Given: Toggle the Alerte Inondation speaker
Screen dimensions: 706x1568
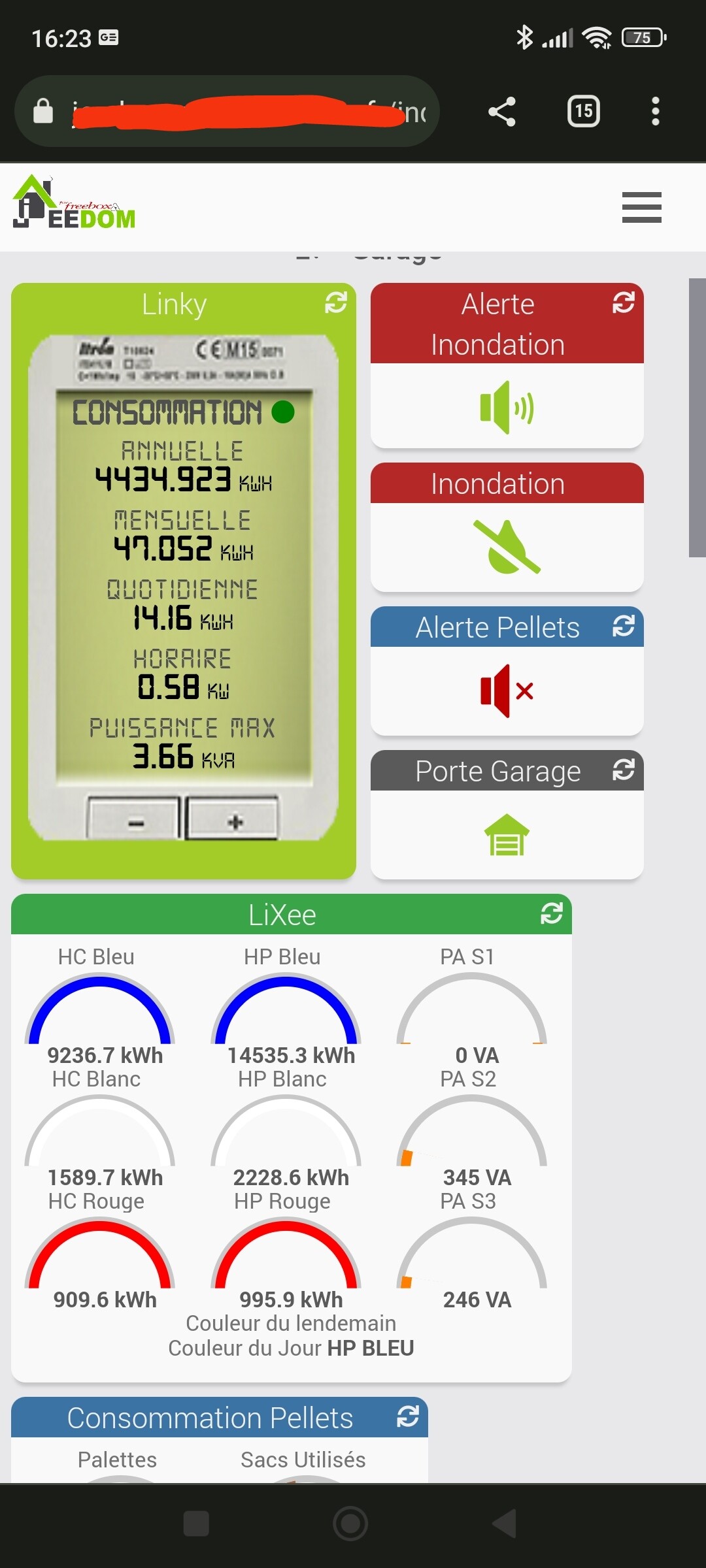Looking at the screenshot, I should point(507,408).
